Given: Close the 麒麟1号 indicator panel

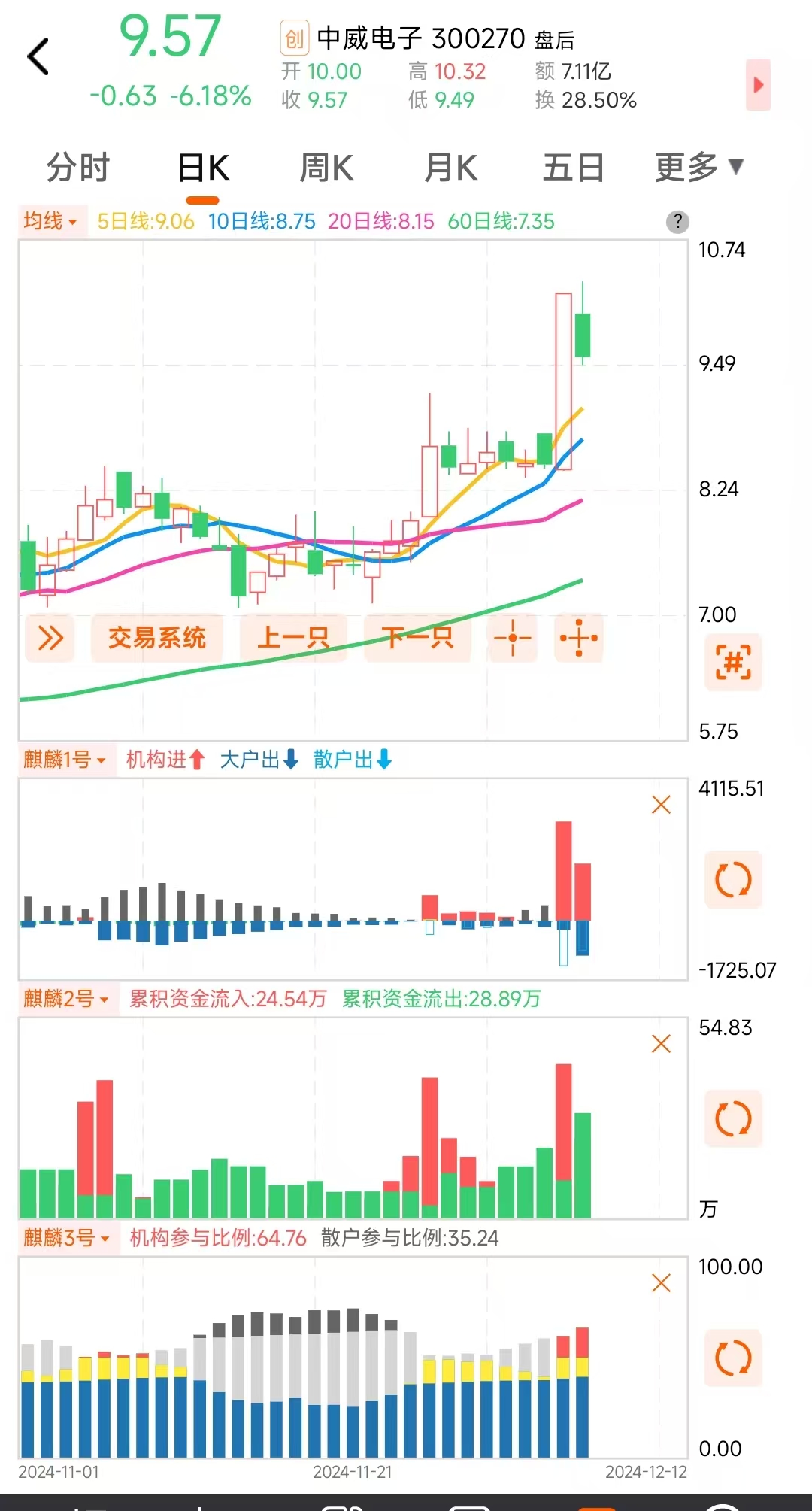Looking at the screenshot, I should coord(661,805).
